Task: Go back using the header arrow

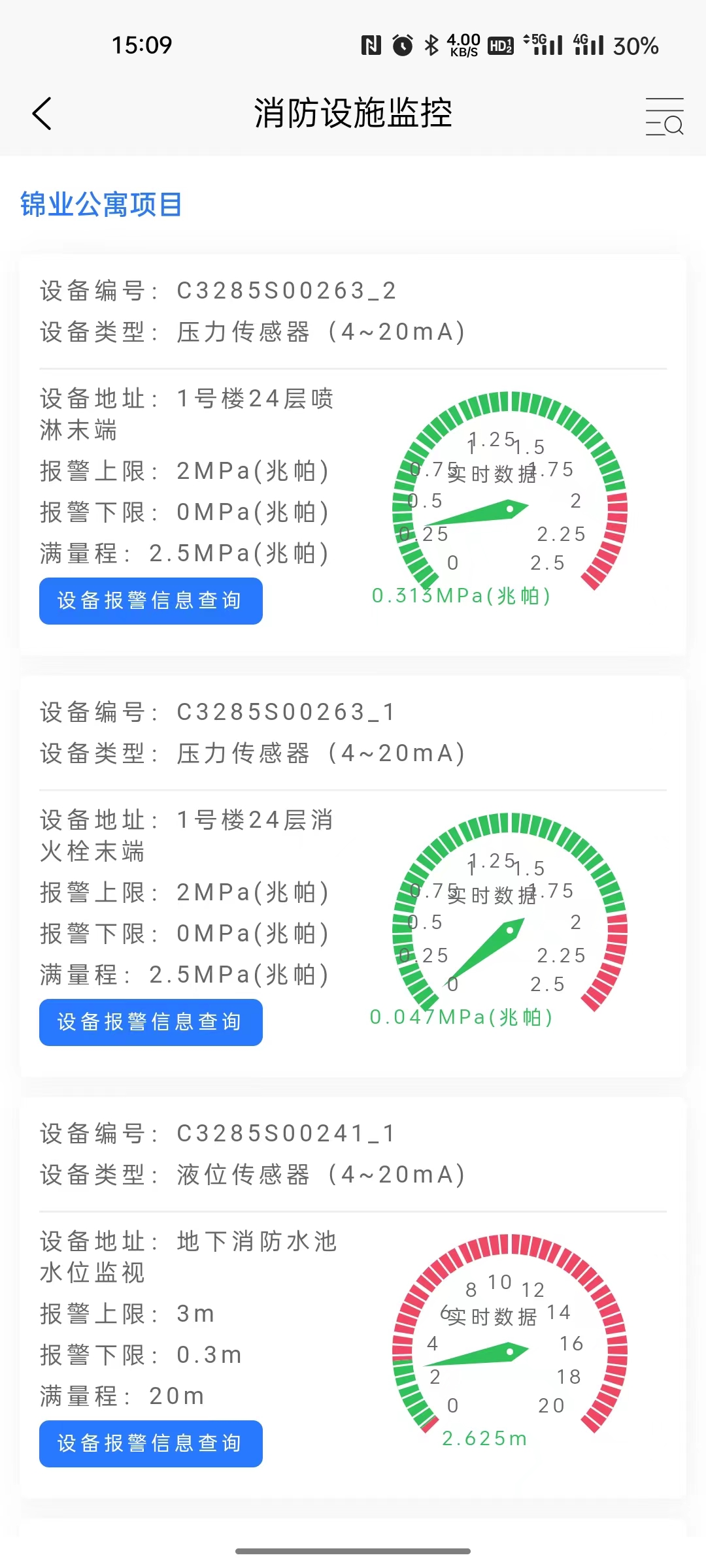Action: coord(42,114)
